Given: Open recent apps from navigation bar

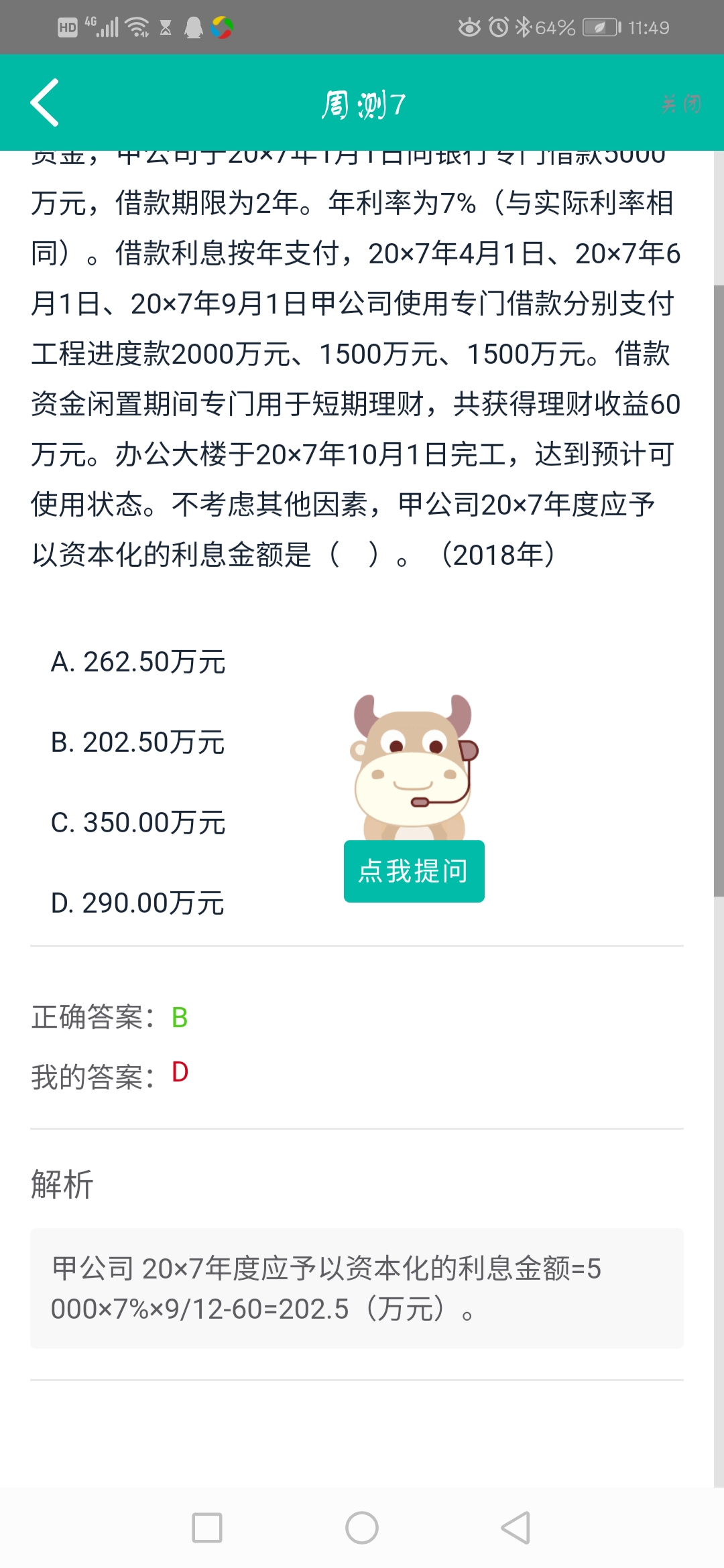Looking at the screenshot, I should (x=207, y=1528).
